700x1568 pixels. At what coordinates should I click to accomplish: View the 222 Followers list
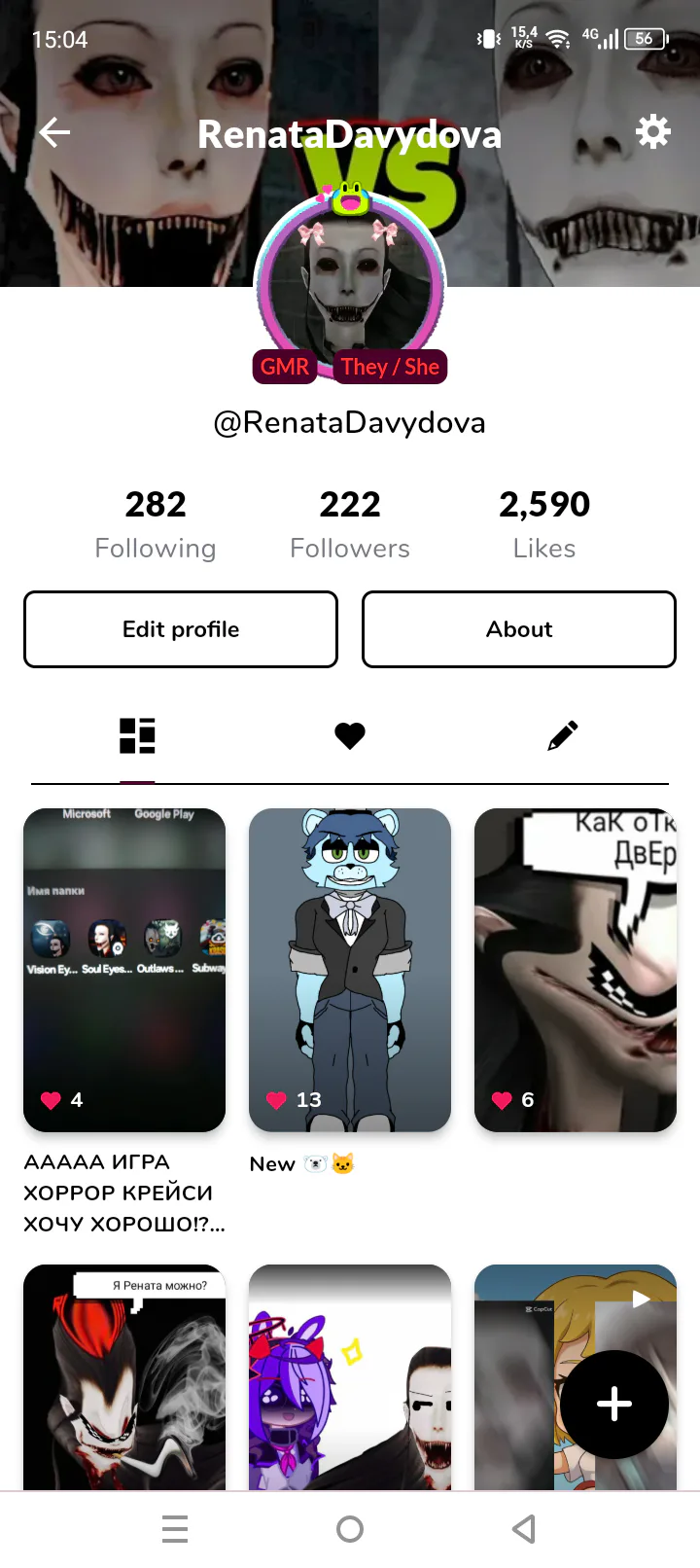(x=350, y=523)
